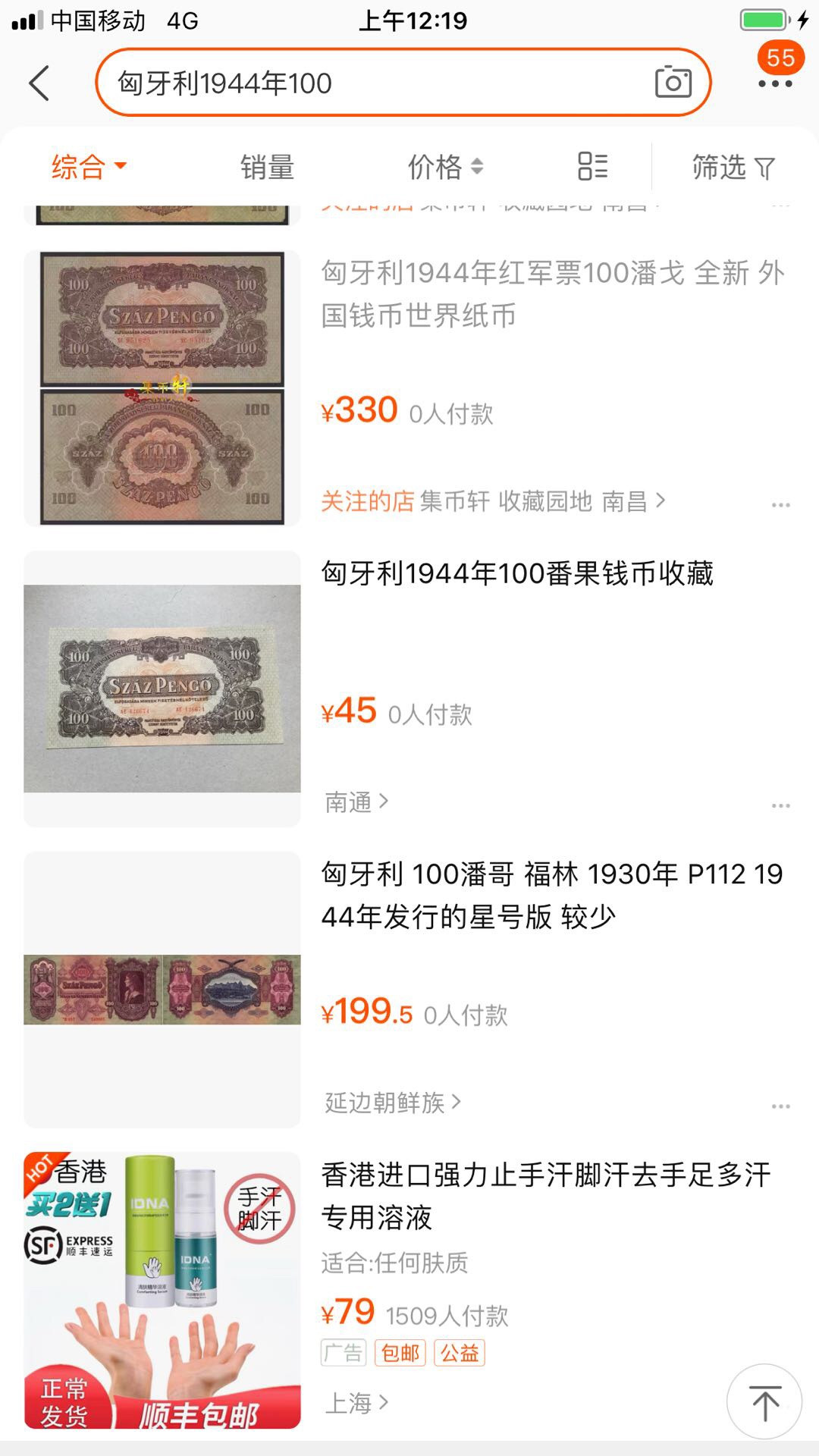Sort results by 销量
The image size is (819, 1456).
pos(267,167)
